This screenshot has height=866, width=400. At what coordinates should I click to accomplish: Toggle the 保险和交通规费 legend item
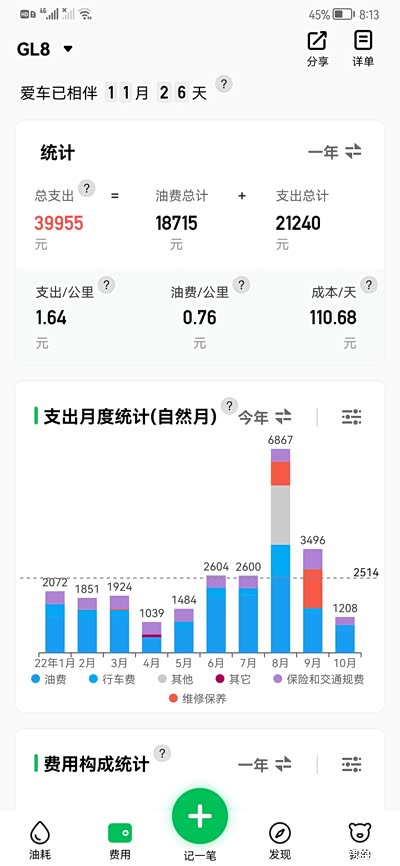point(318,679)
